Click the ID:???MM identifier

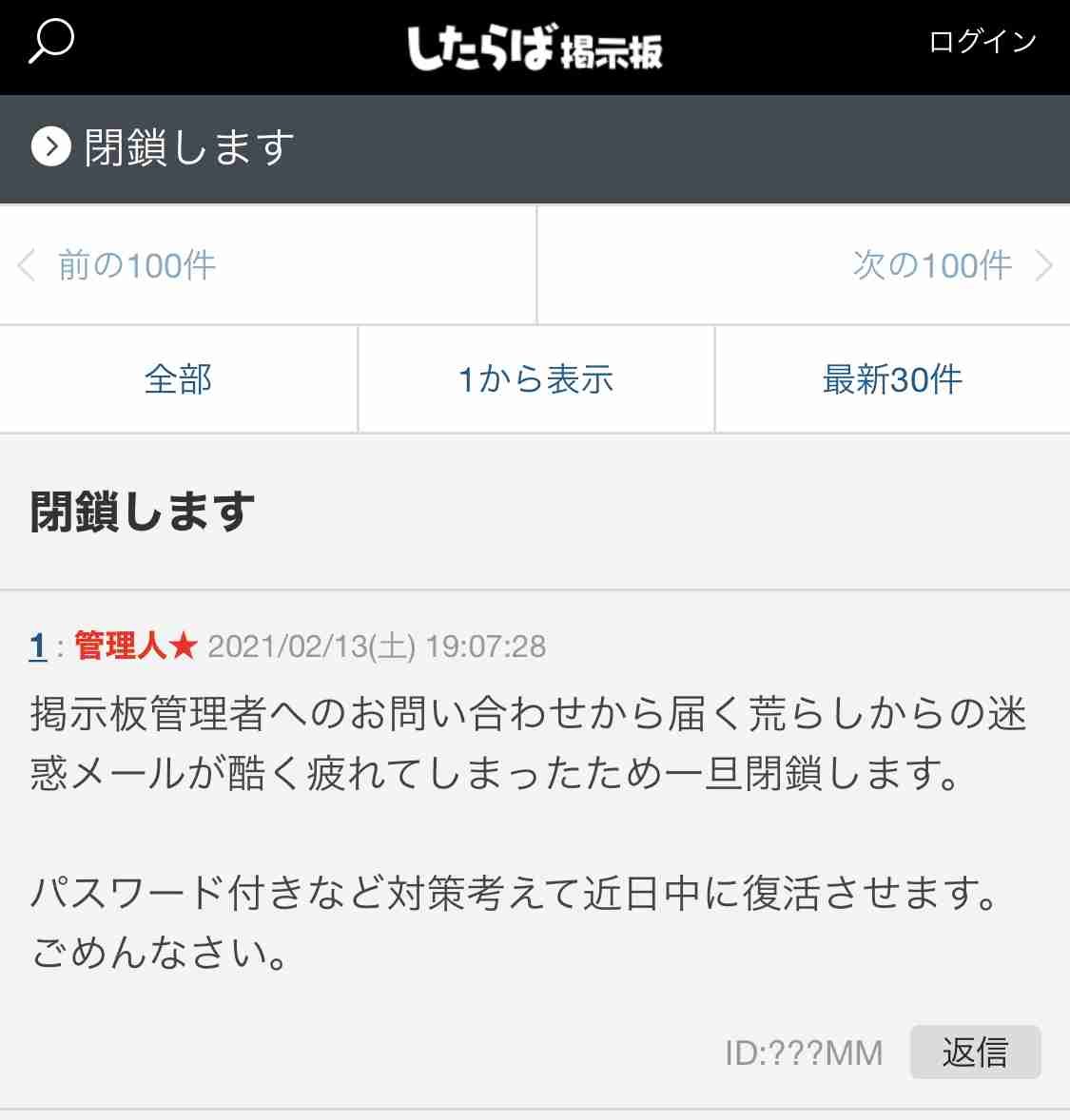(803, 1052)
